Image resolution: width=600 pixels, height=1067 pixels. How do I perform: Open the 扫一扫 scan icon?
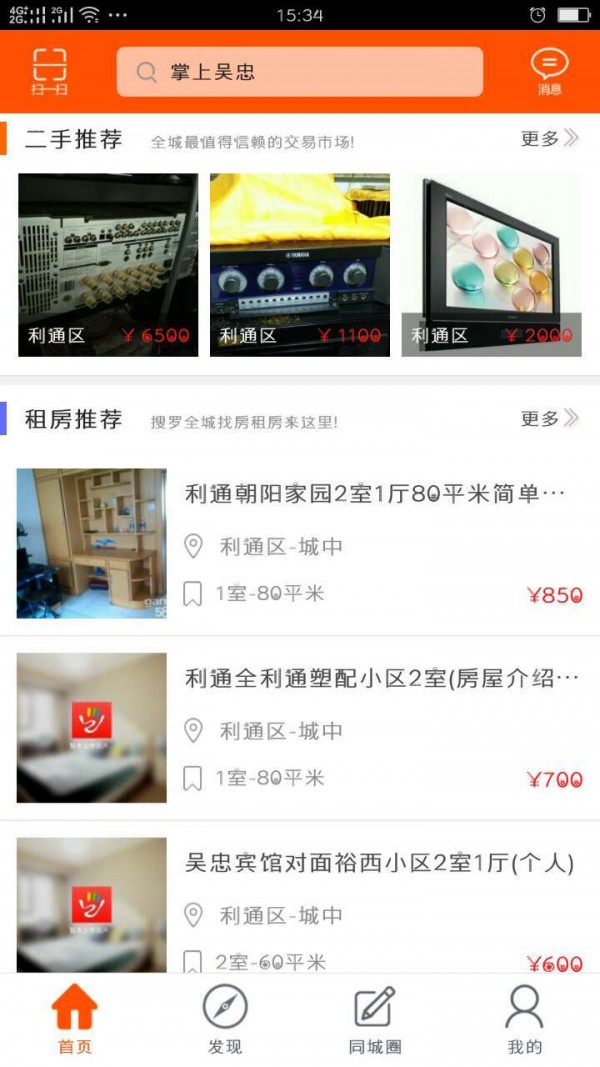(x=48, y=70)
